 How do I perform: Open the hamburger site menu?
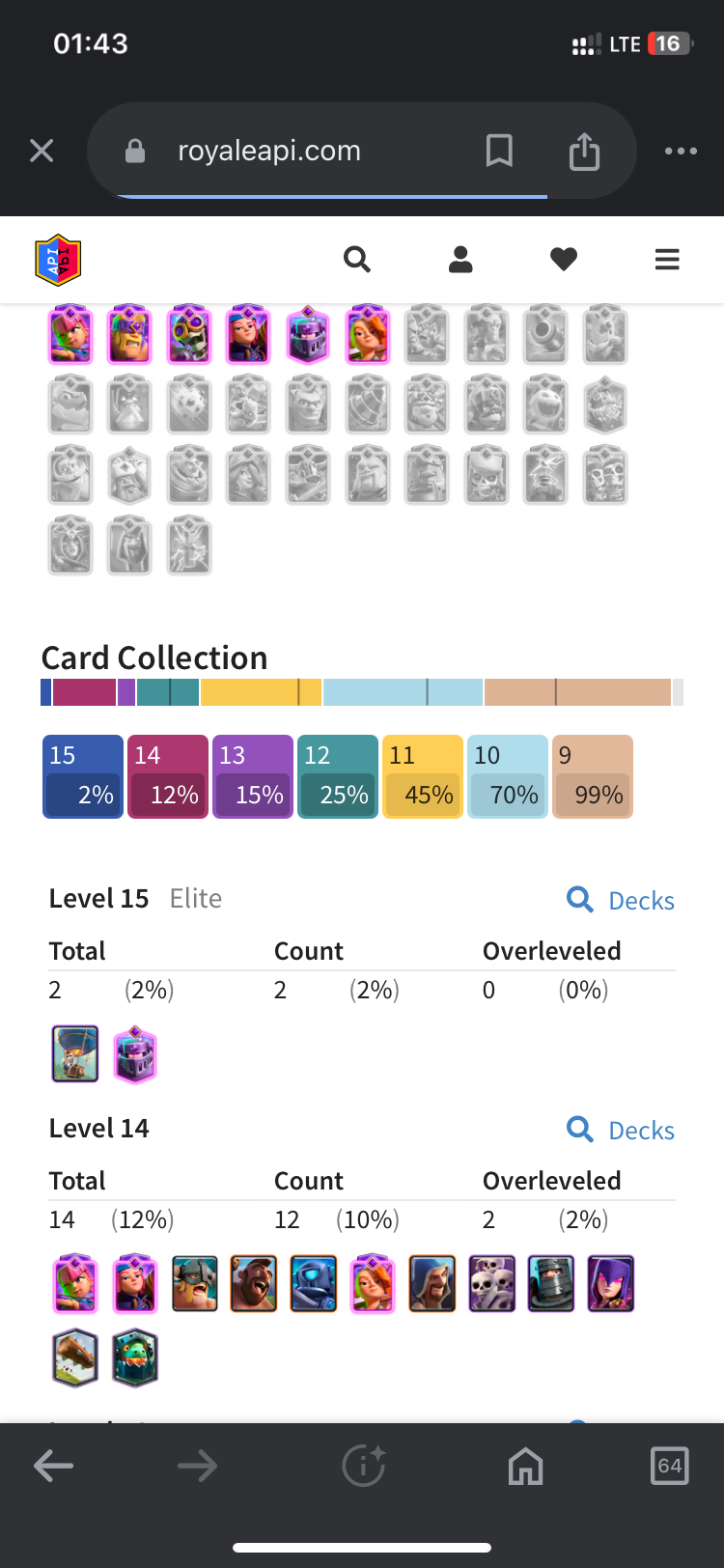click(667, 259)
